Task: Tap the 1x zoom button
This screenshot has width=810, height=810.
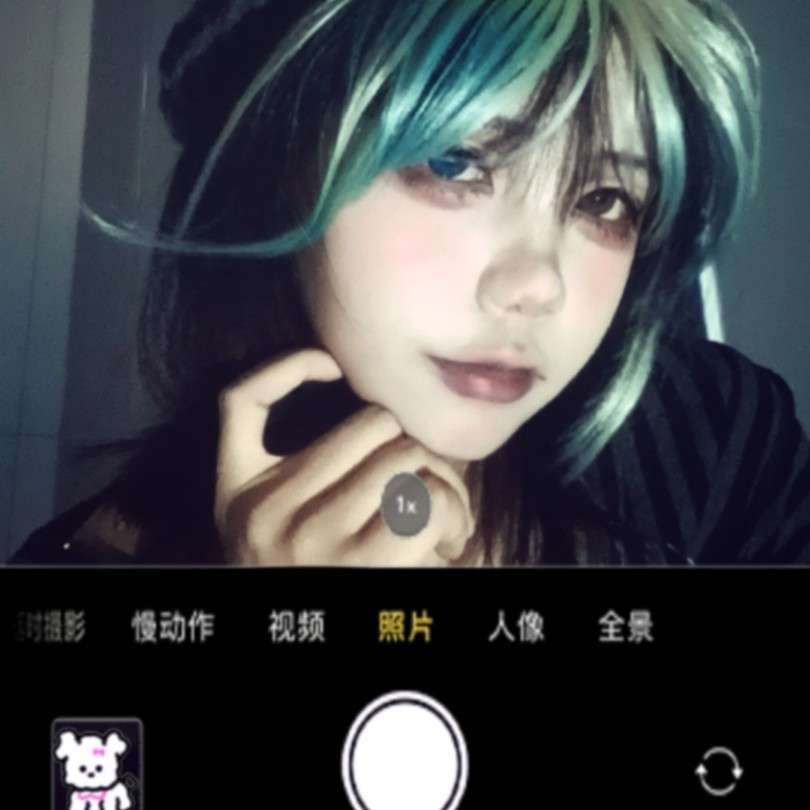Action: (406, 504)
